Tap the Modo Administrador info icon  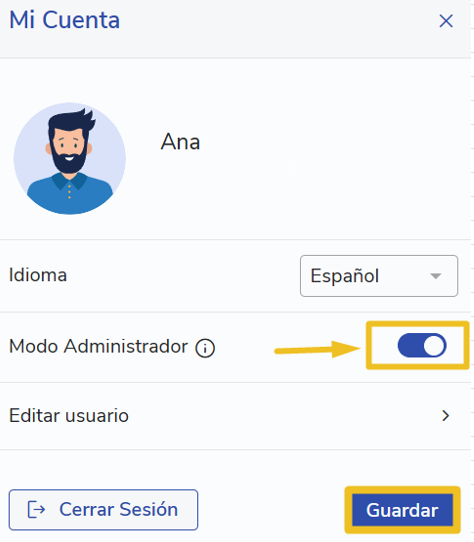tap(205, 348)
